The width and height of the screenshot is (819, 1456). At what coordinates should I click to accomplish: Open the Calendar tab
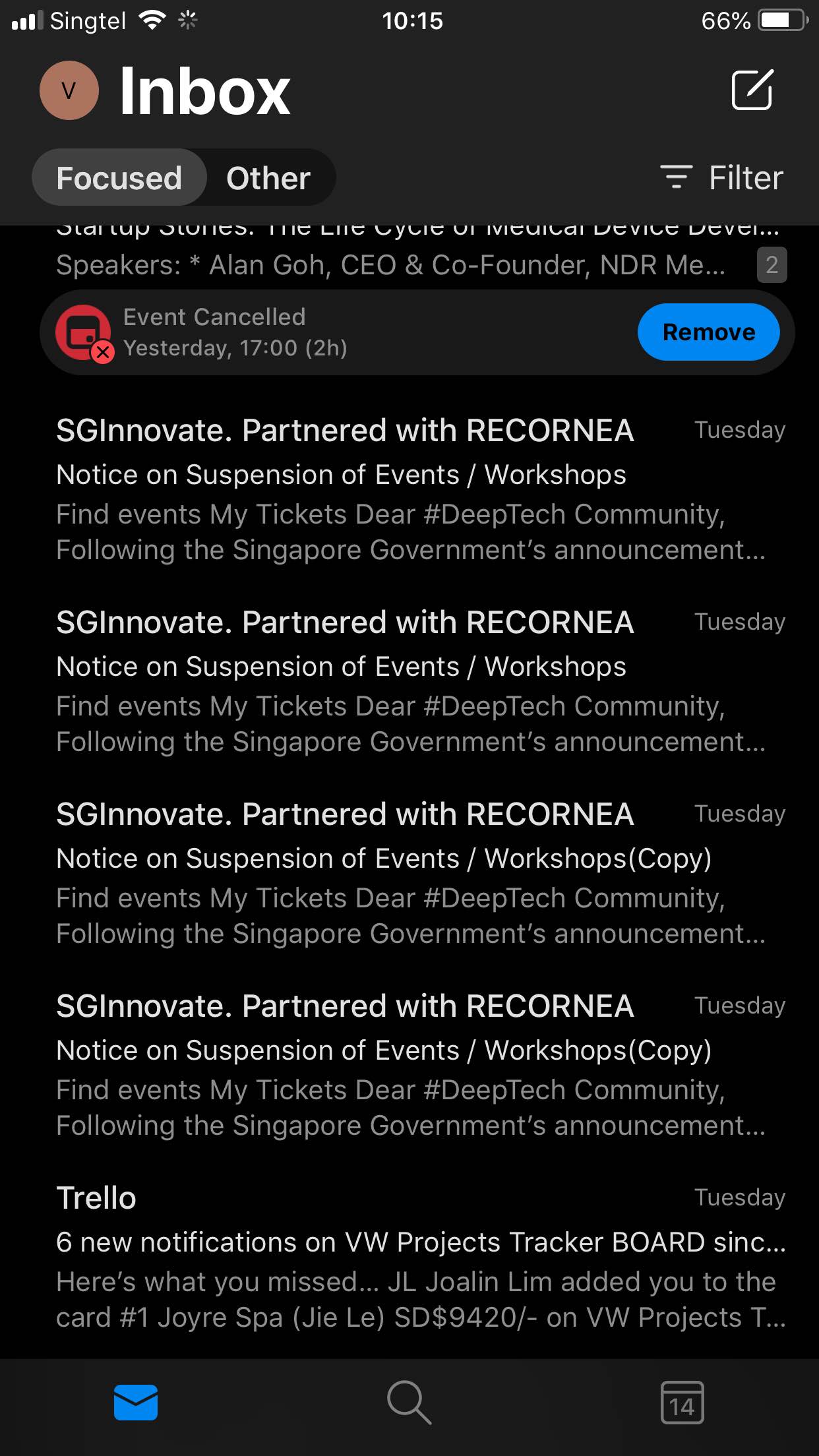(x=682, y=1402)
